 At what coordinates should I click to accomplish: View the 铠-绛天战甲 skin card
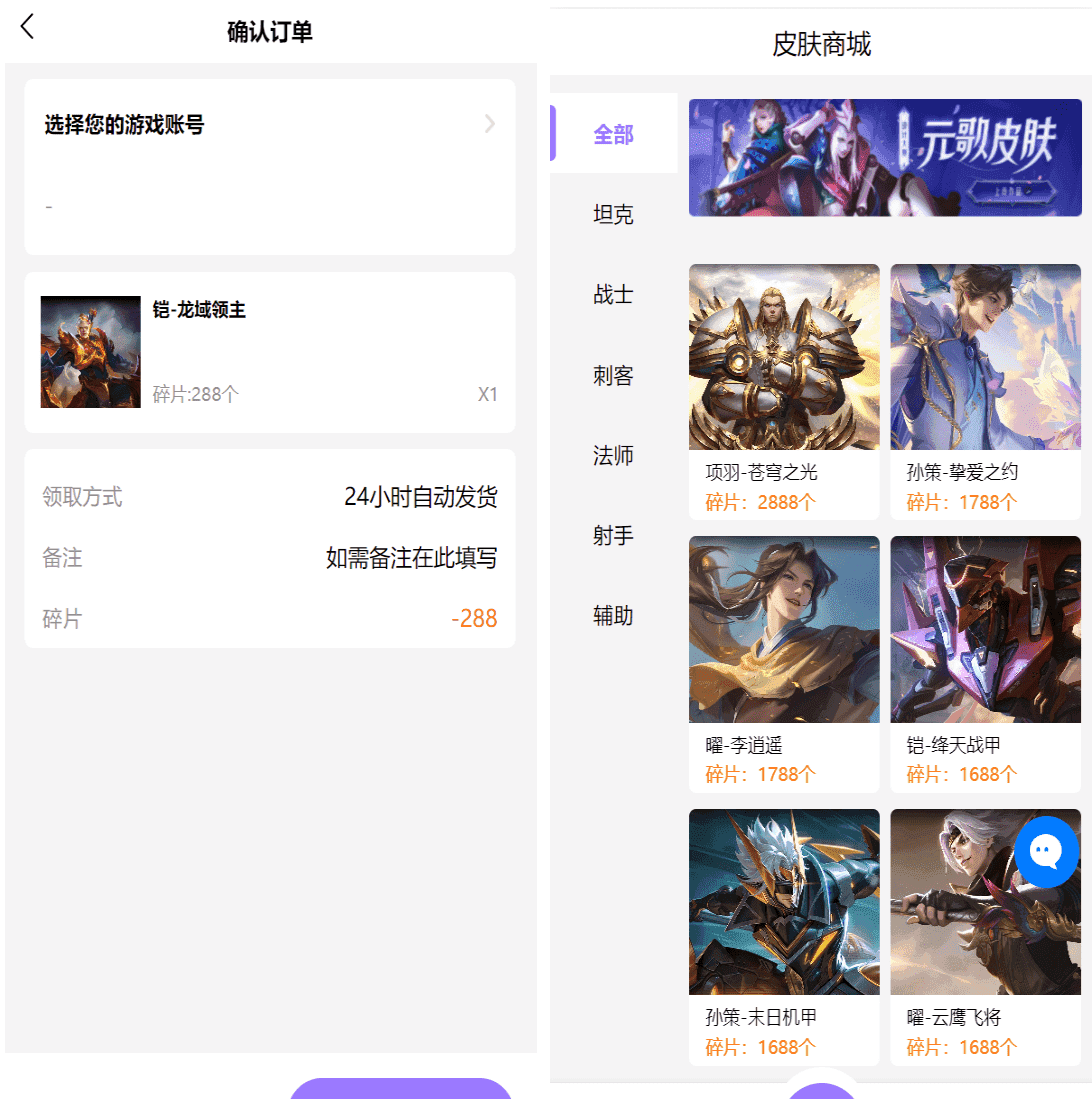985,663
